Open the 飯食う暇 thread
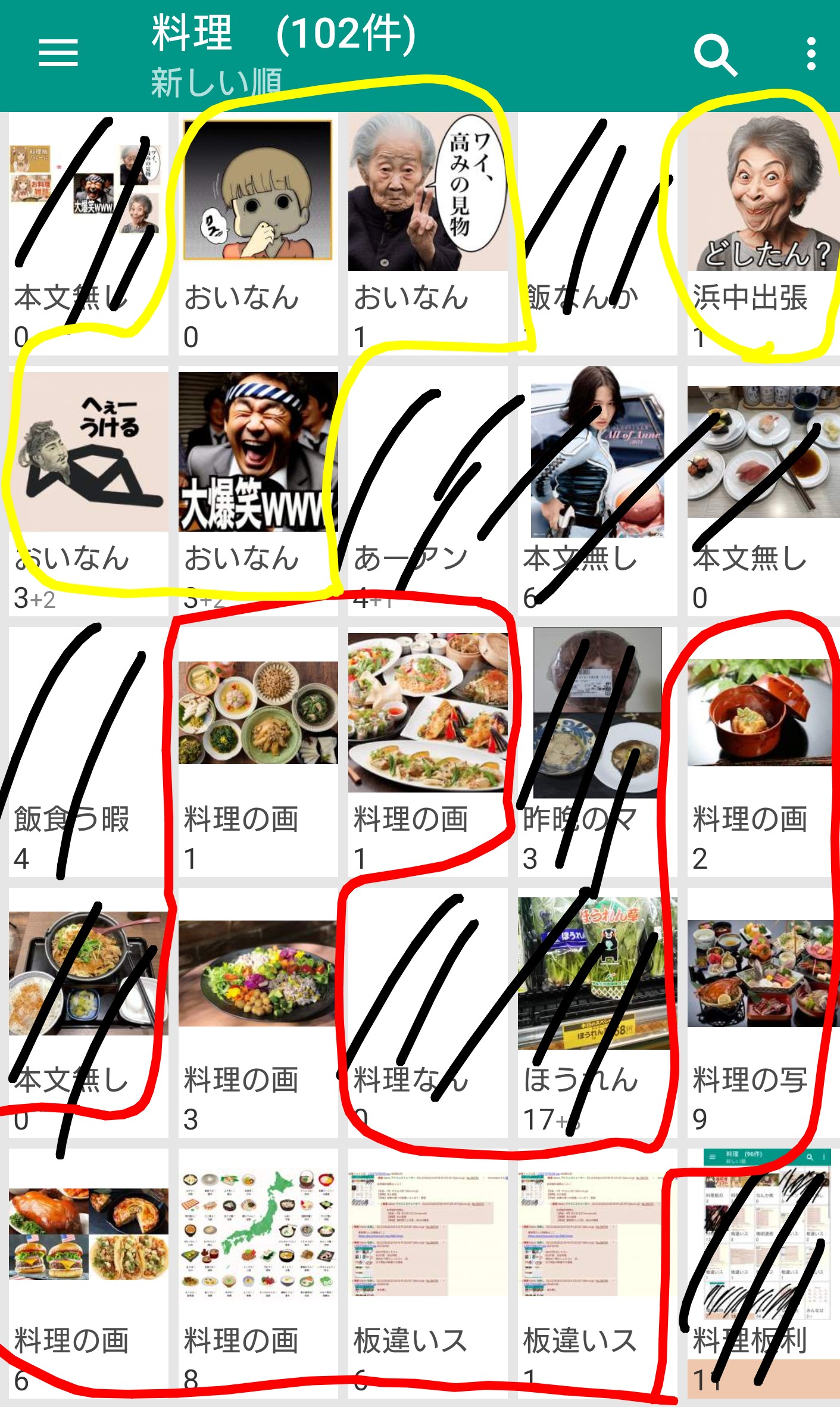 coord(88,751)
